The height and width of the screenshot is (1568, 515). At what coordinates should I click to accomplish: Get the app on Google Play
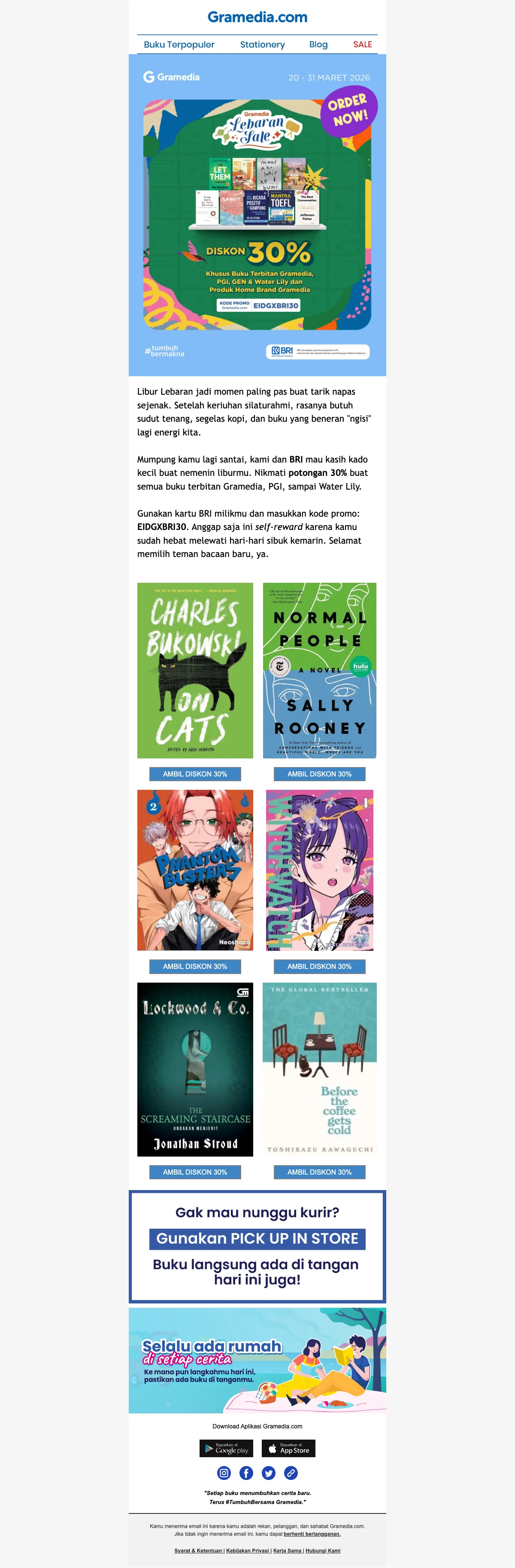point(226,1448)
